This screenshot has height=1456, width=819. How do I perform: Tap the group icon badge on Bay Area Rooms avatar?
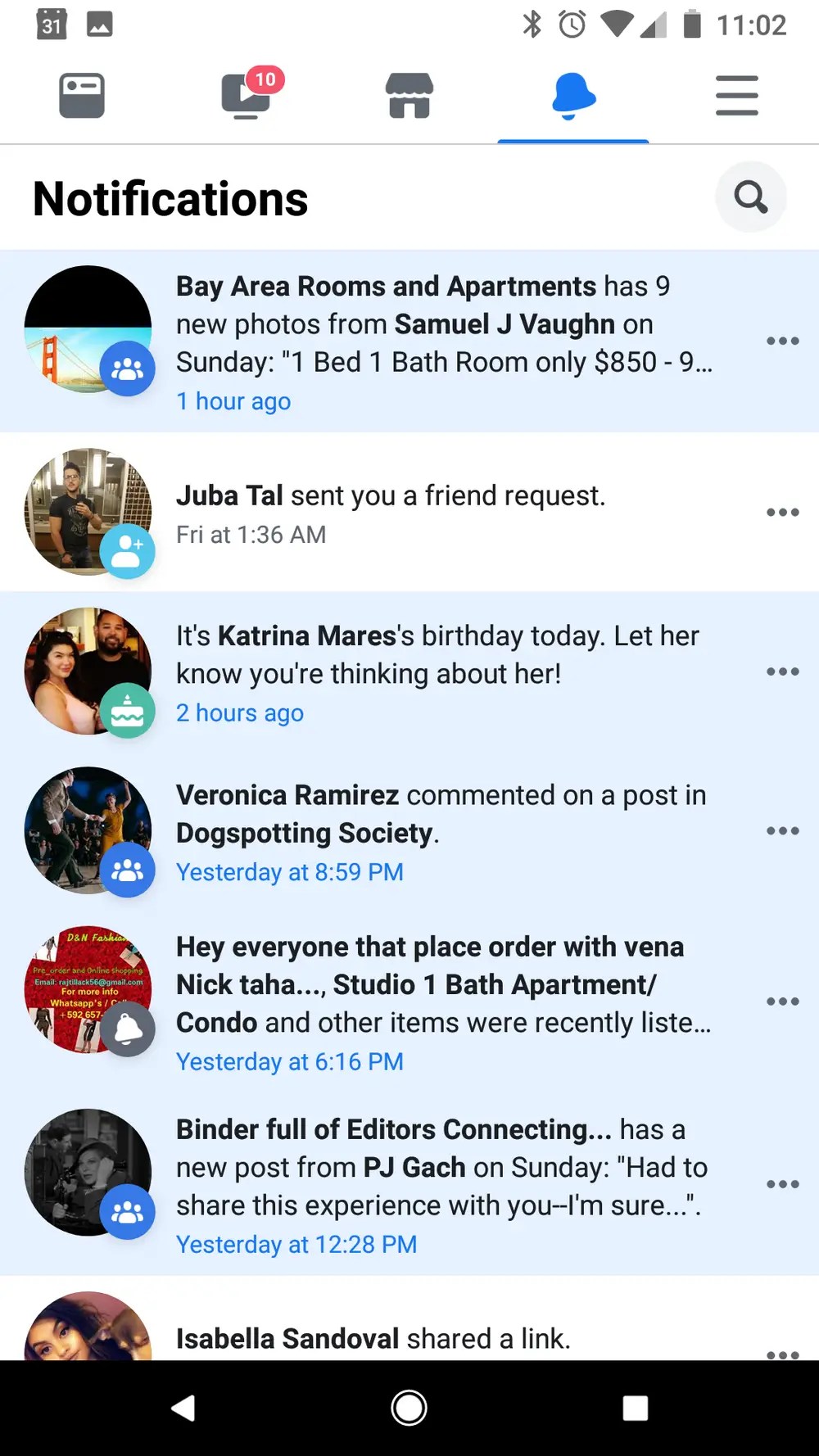pos(128,369)
